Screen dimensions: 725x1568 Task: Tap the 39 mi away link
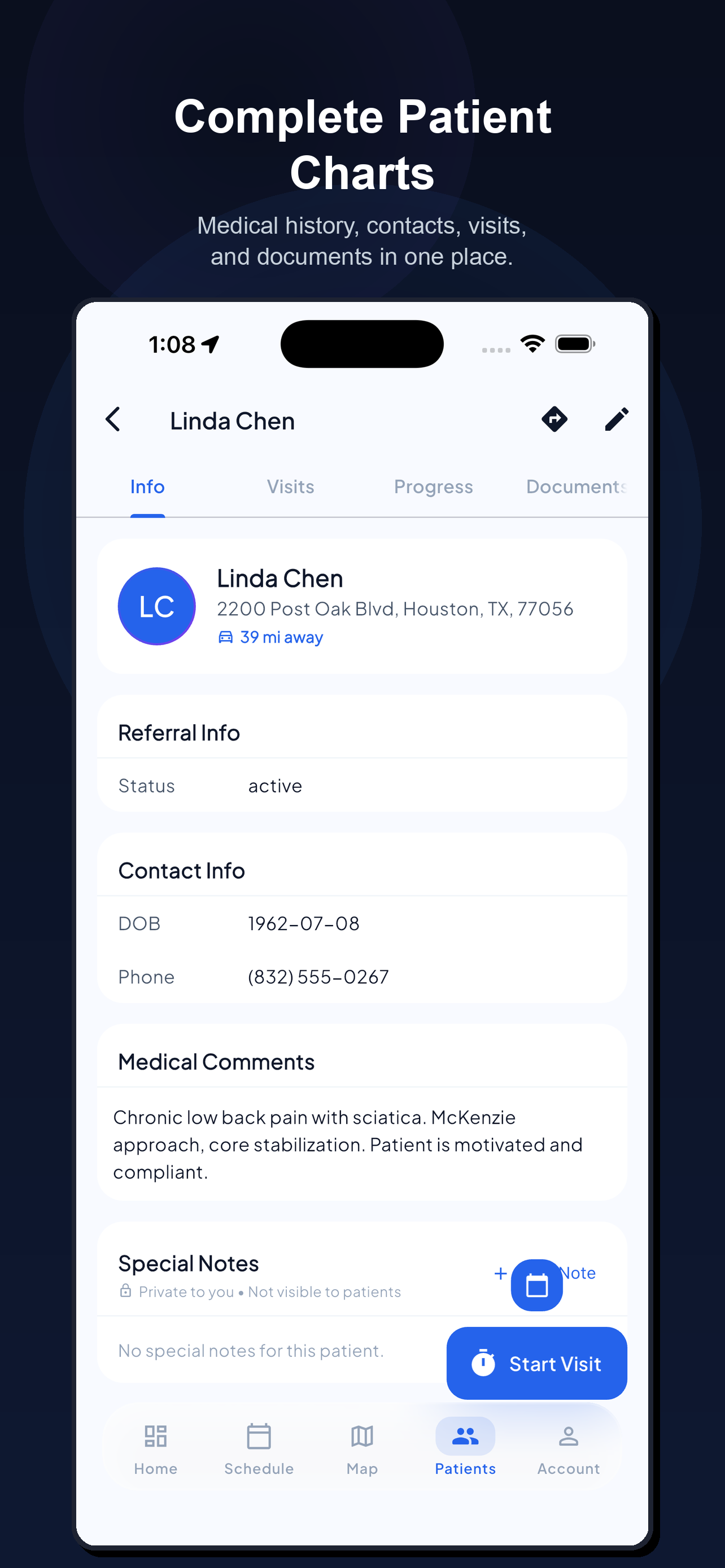[281, 637]
